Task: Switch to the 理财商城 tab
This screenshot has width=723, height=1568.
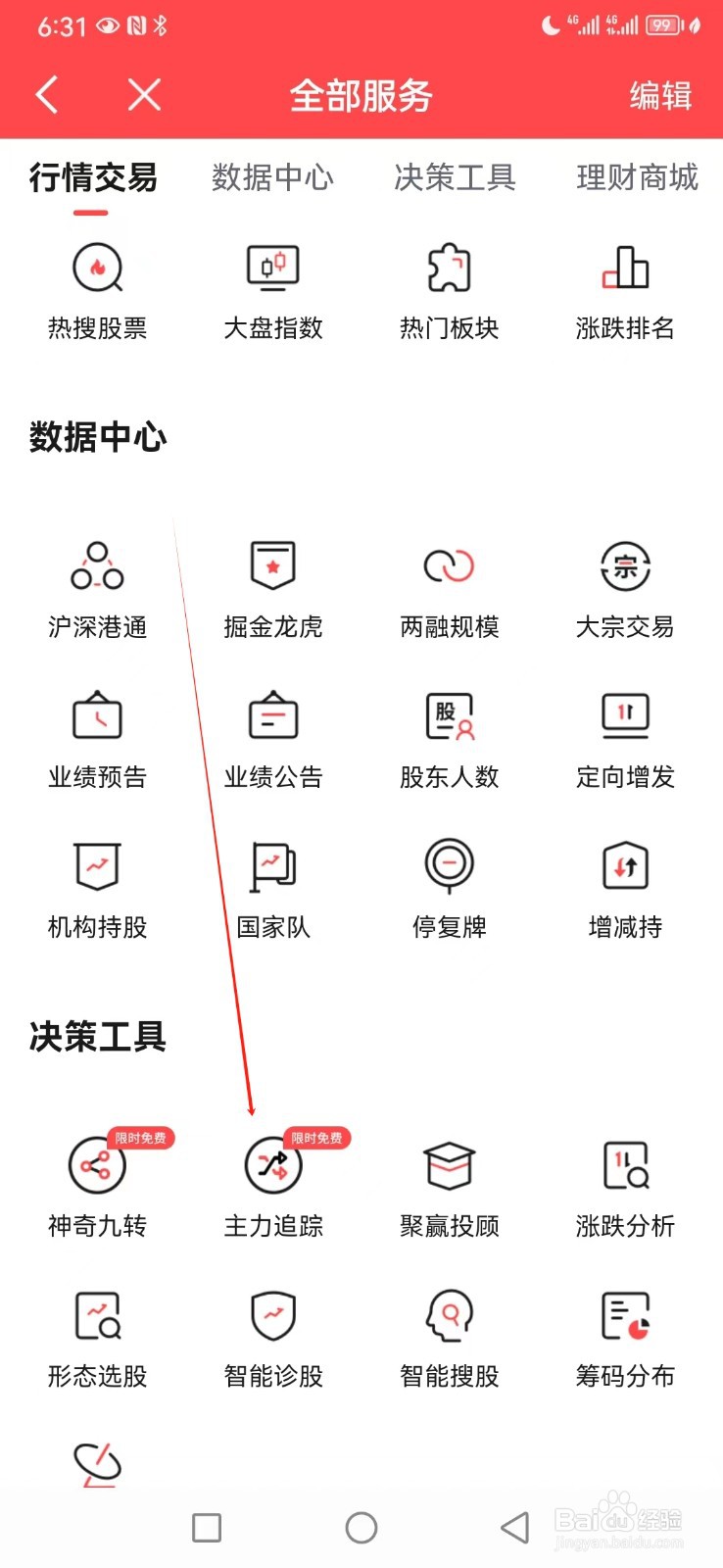Action: pos(638,178)
